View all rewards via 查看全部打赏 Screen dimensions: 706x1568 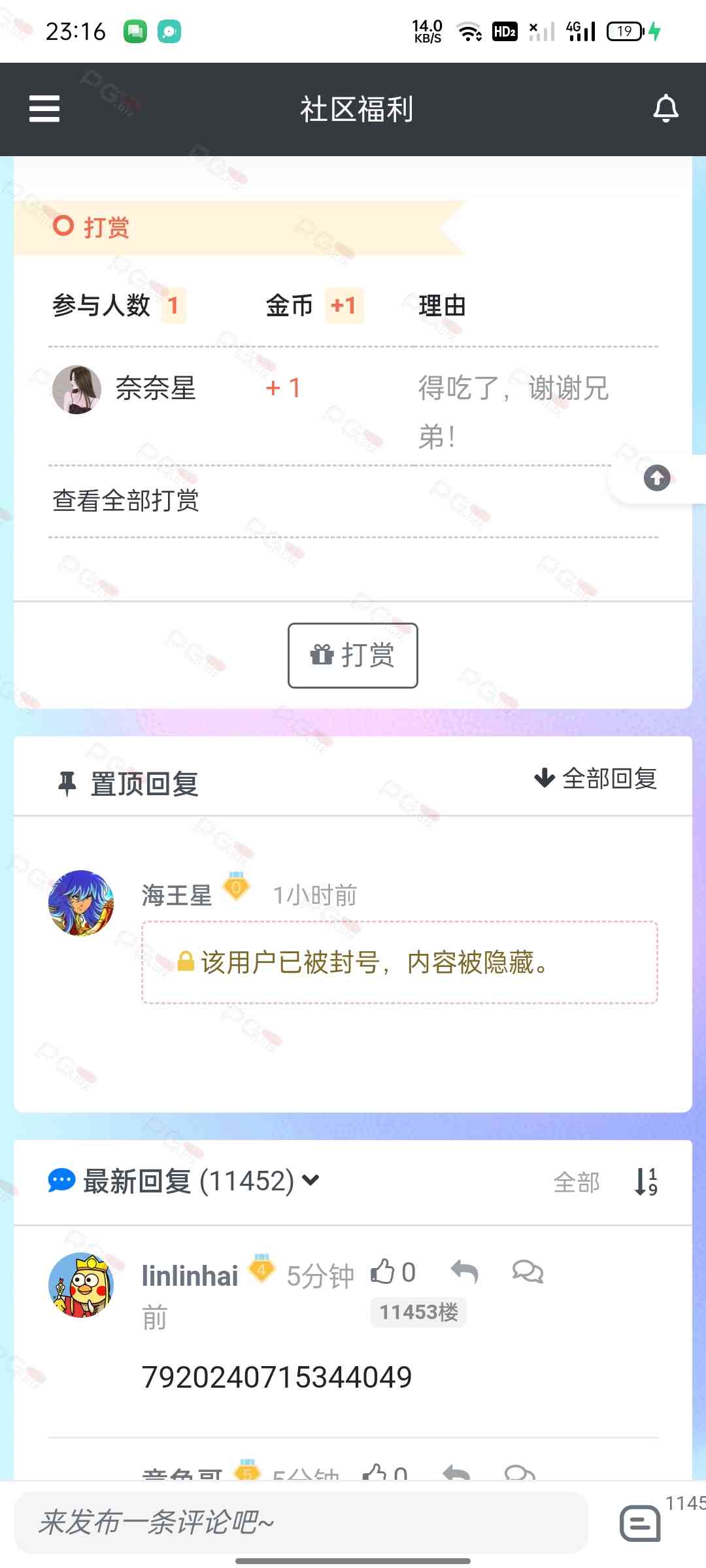[126, 500]
